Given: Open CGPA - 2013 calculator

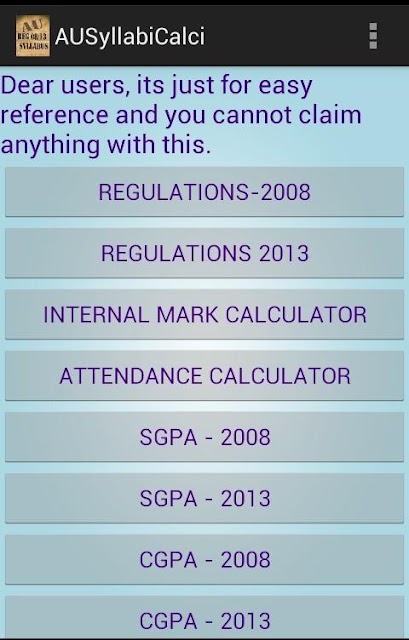Looking at the screenshot, I should point(204,617).
